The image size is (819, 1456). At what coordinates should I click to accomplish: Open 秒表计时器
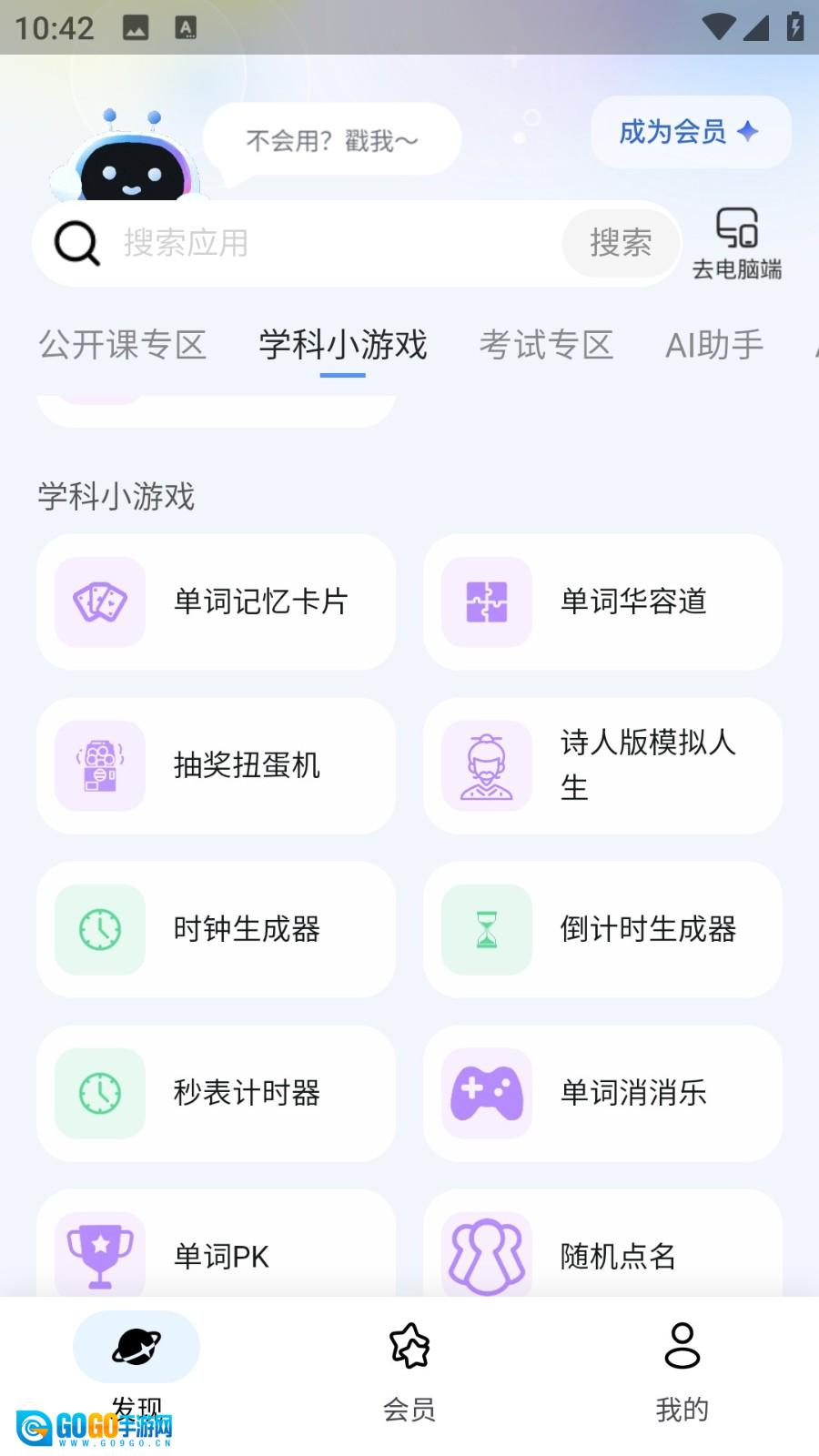[x=216, y=1093]
